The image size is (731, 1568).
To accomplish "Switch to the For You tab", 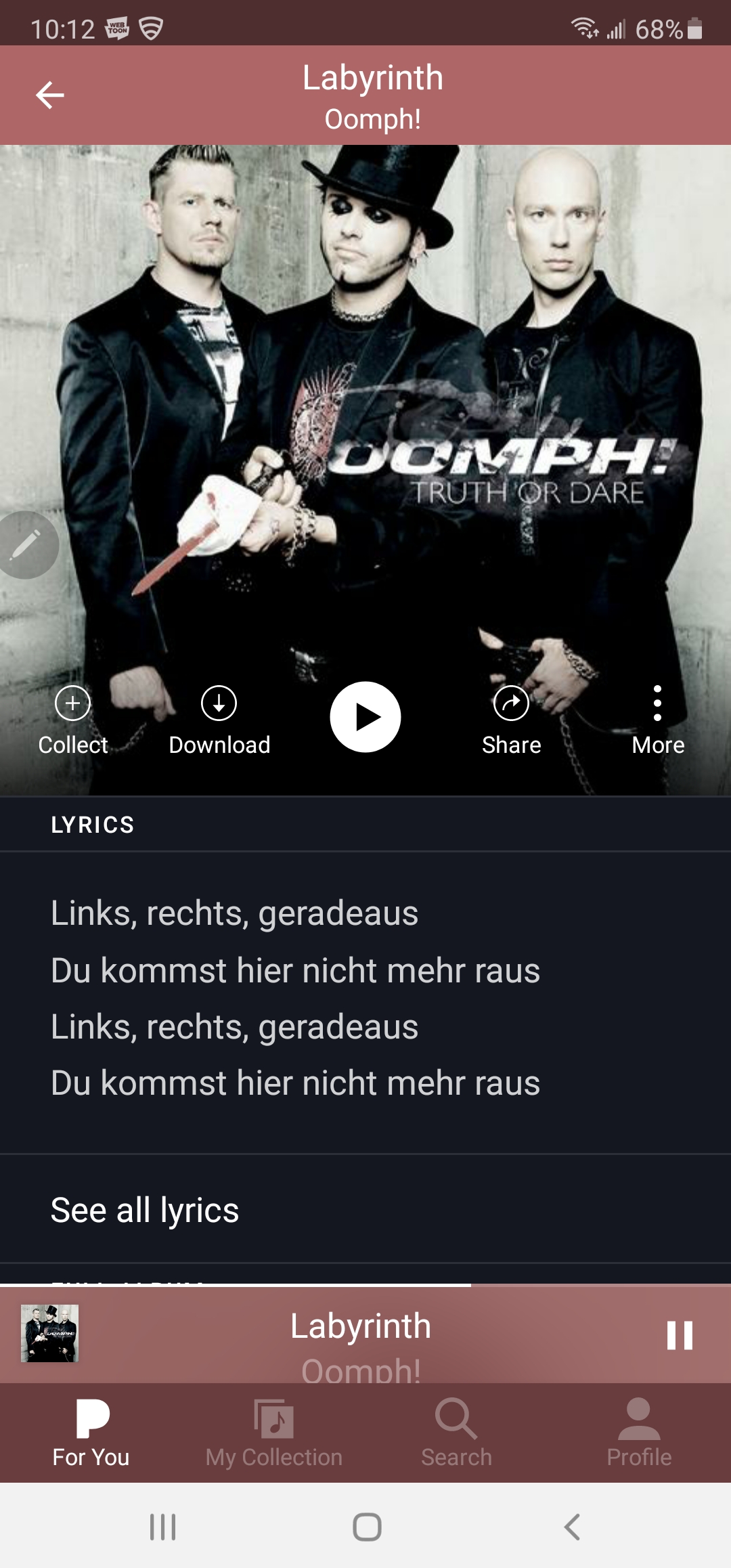I will [x=91, y=1433].
